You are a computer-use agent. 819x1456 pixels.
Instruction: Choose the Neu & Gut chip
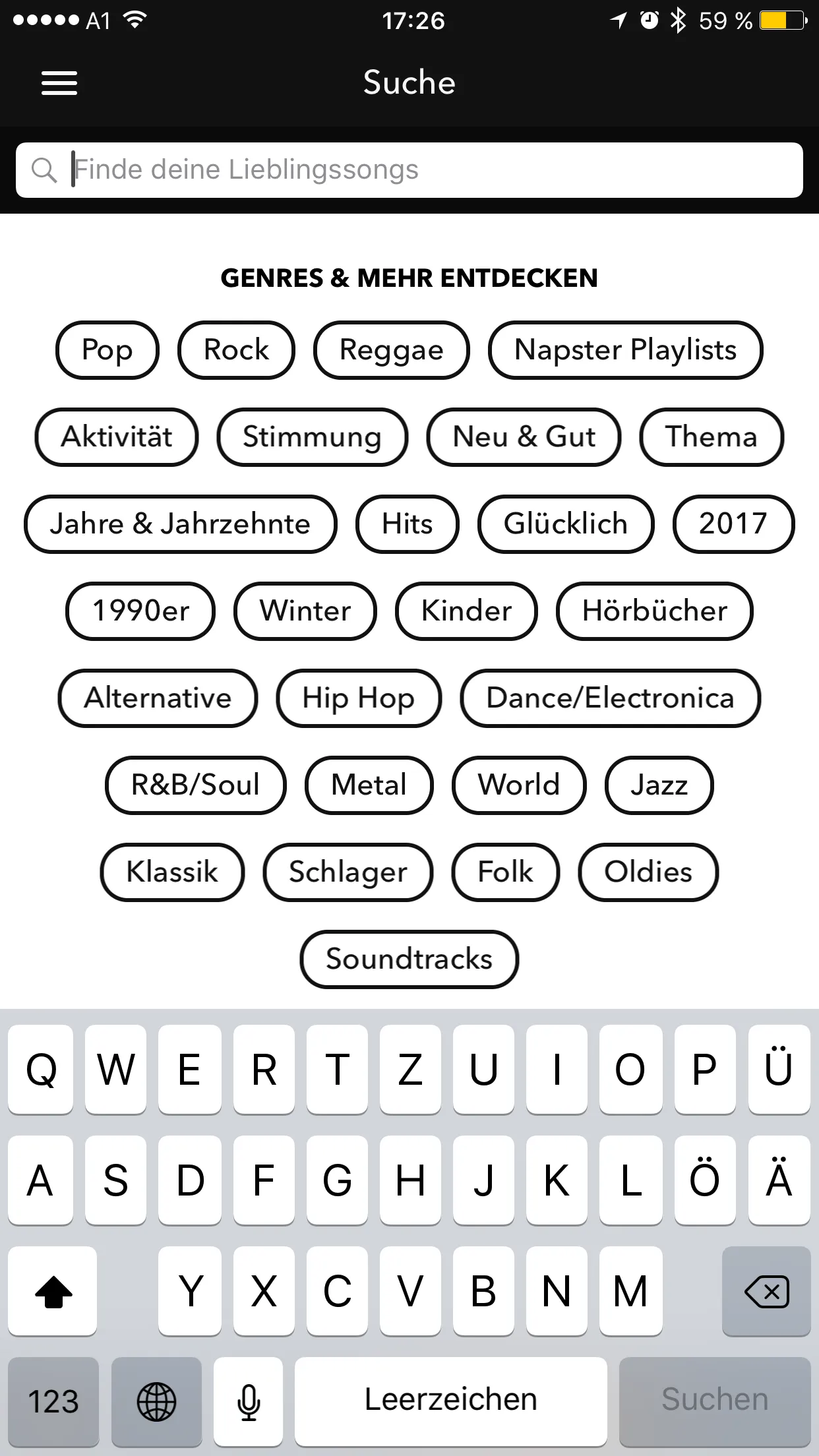pos(524,437)
